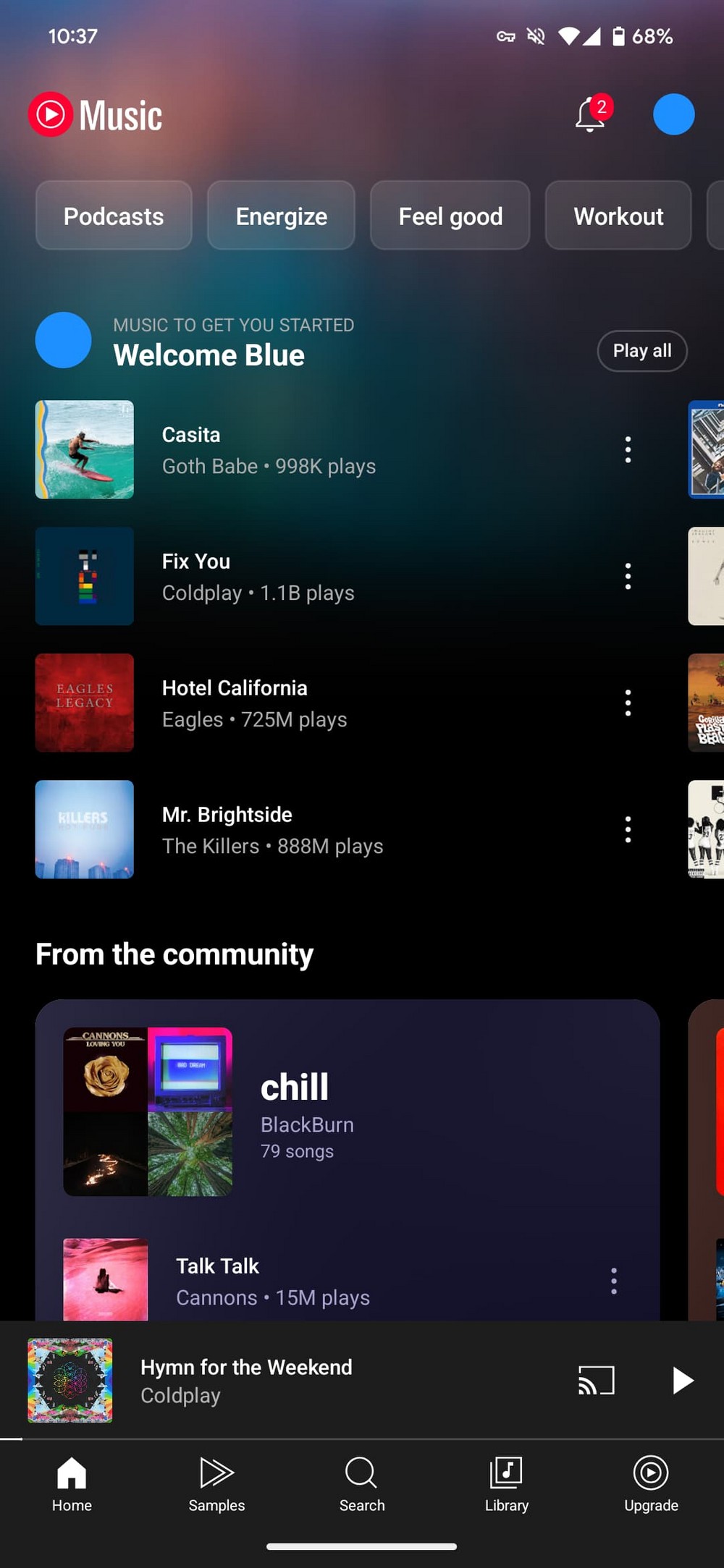This screenshot has width=724, height=1568.
Task: Switch to the Samples tab
Action: tap(216, 1485)
